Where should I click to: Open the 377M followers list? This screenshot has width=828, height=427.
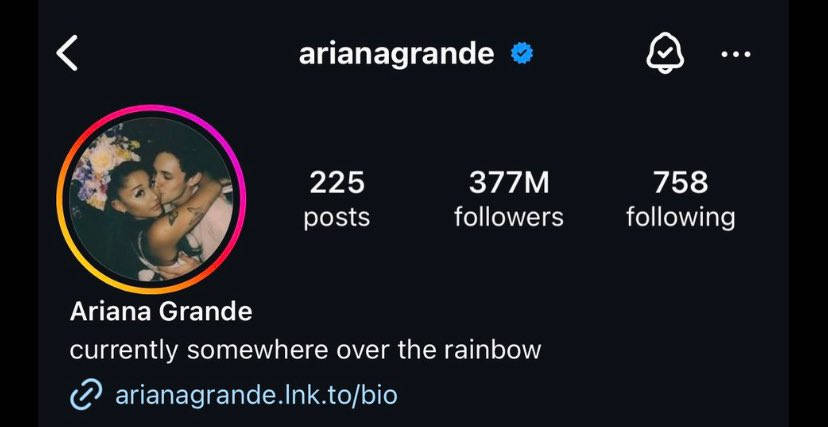[508, 198]
